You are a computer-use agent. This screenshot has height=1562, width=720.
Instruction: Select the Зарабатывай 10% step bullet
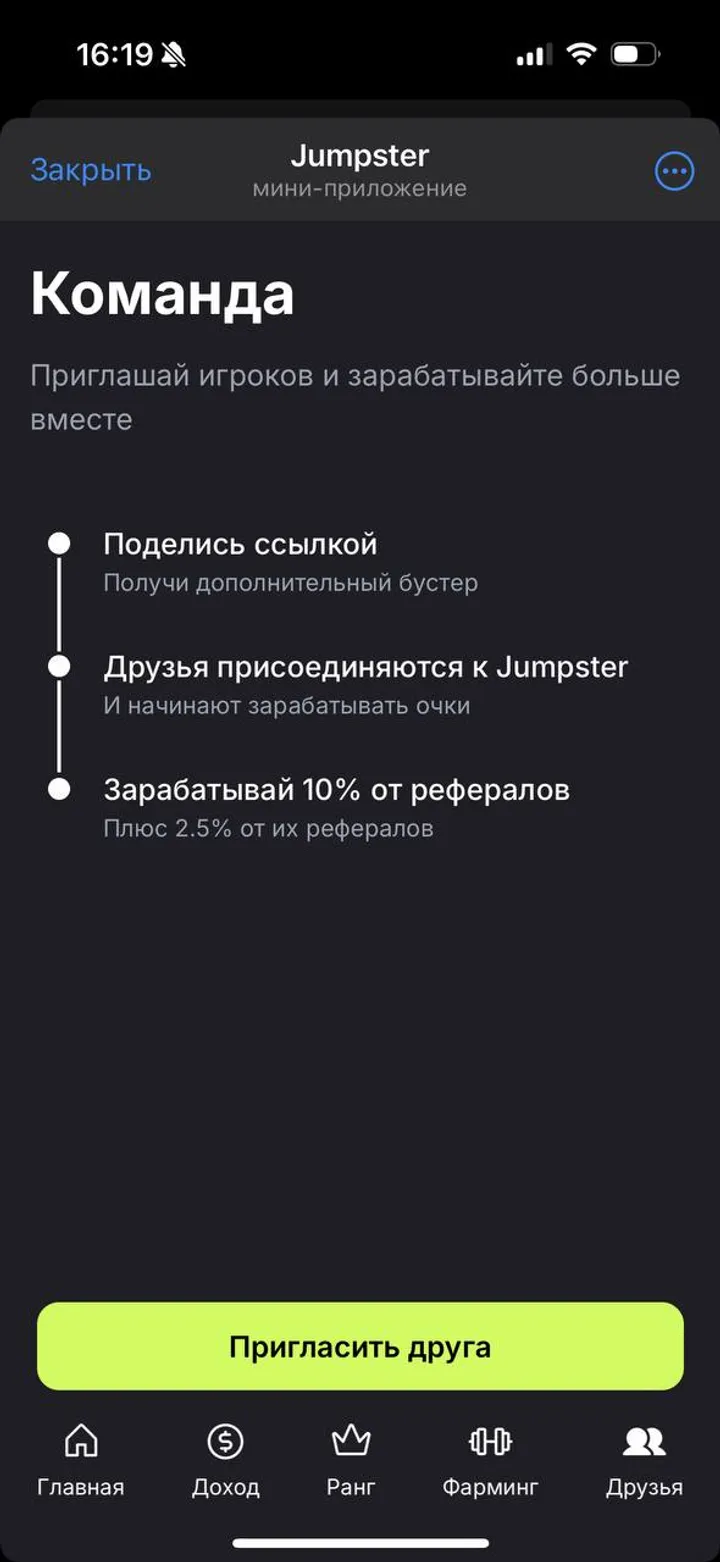[60, 788]
